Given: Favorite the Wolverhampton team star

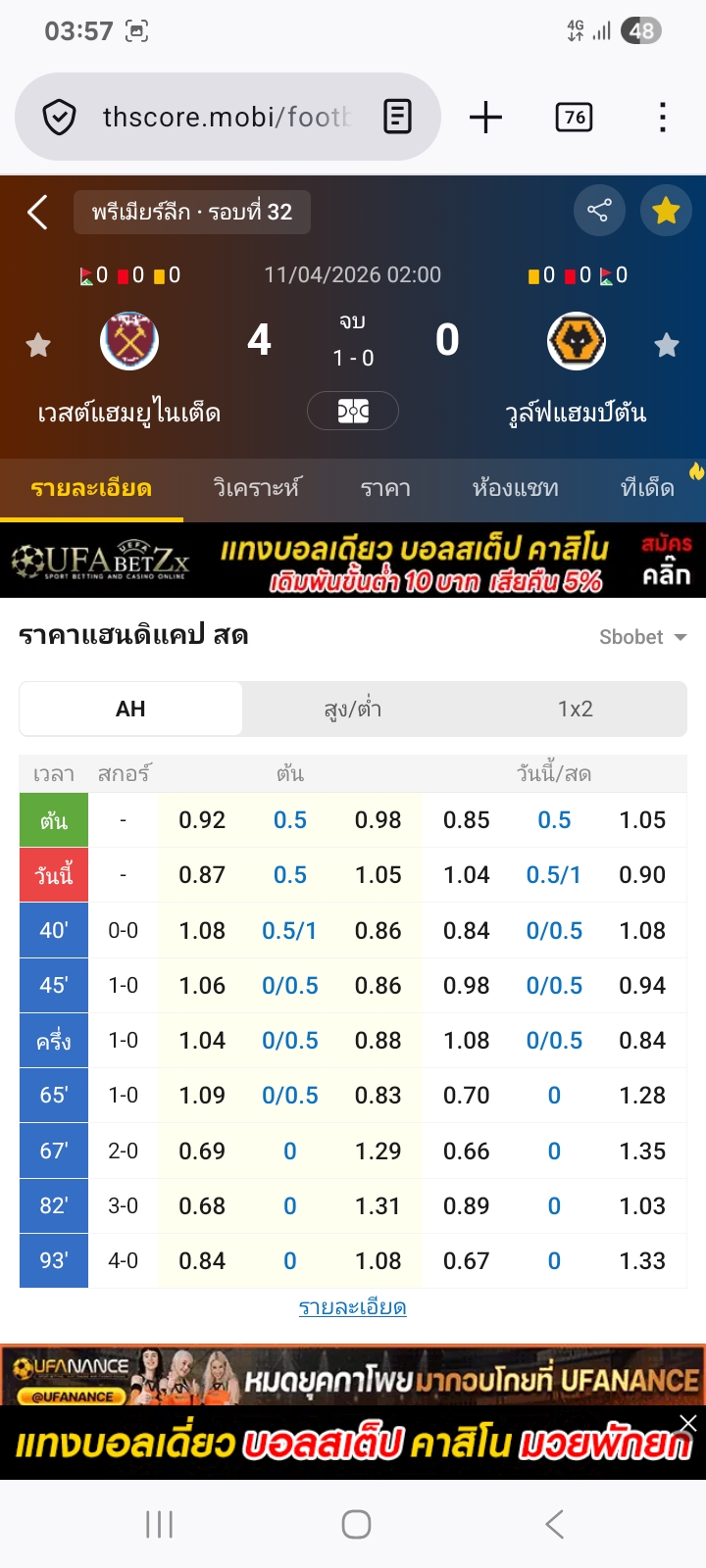Looking at the screenshot, I should pos(667,345).
